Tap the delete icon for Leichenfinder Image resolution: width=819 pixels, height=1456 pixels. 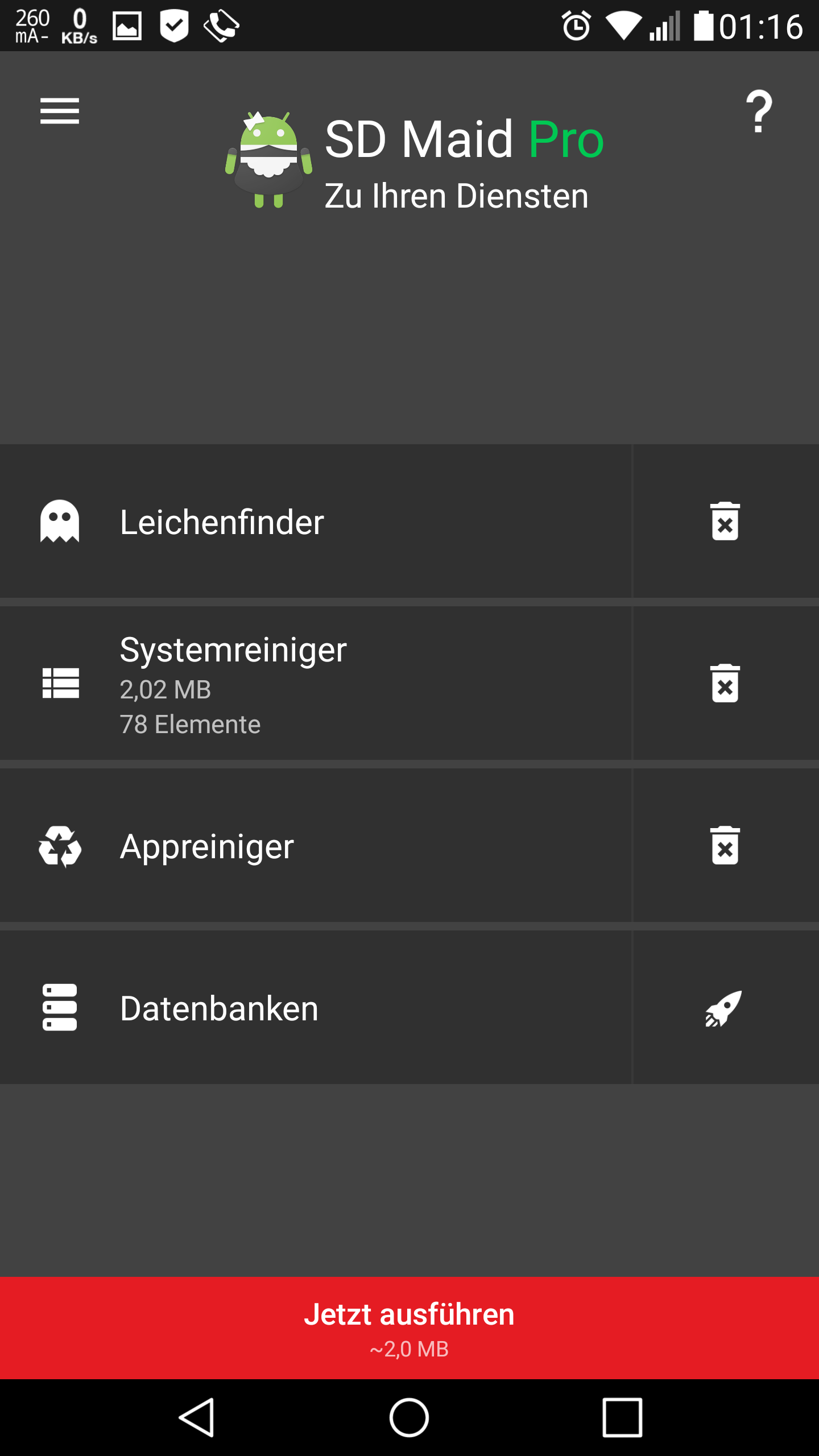coord(725,521)
